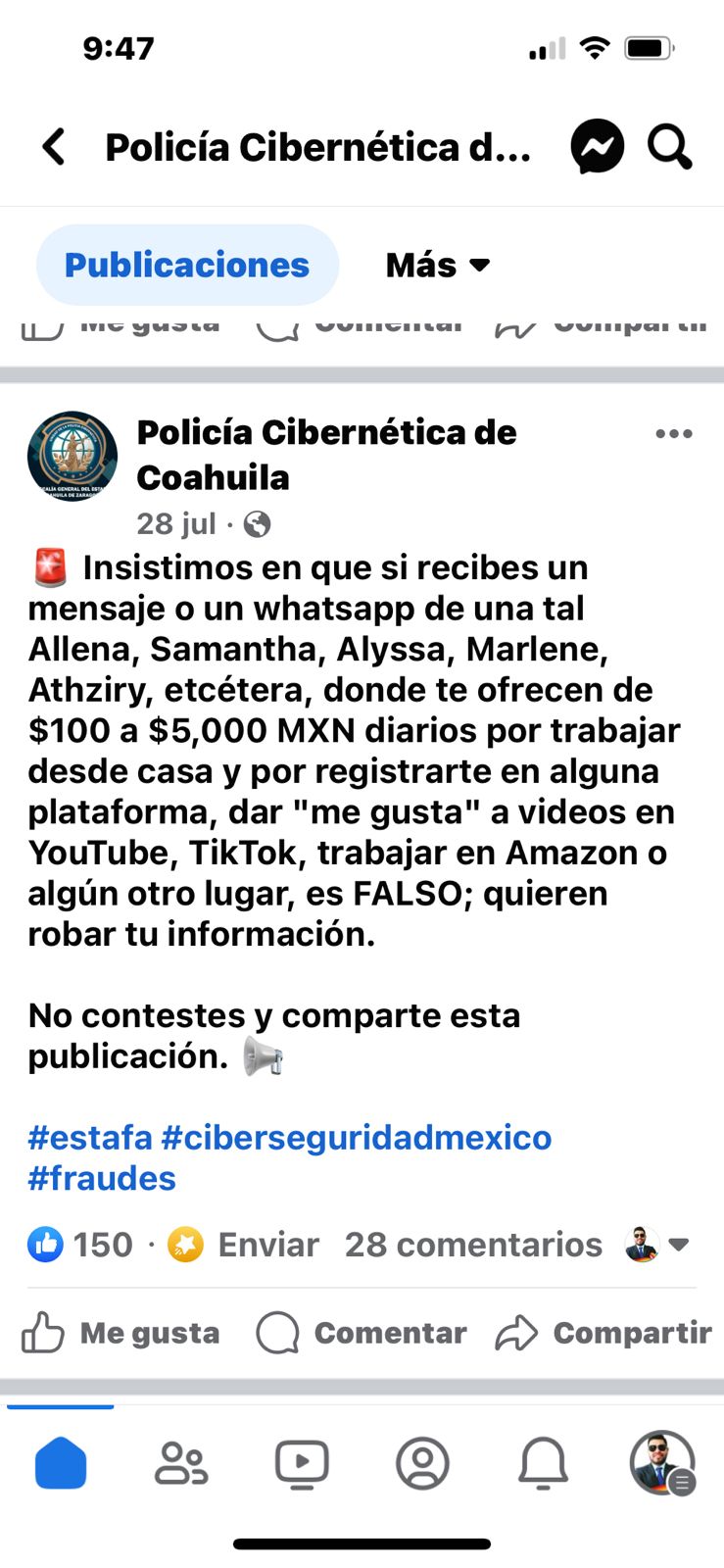Follow the #fraudes hashtag link
The height and width of the screenshot is (1568, 724).
102,1178
